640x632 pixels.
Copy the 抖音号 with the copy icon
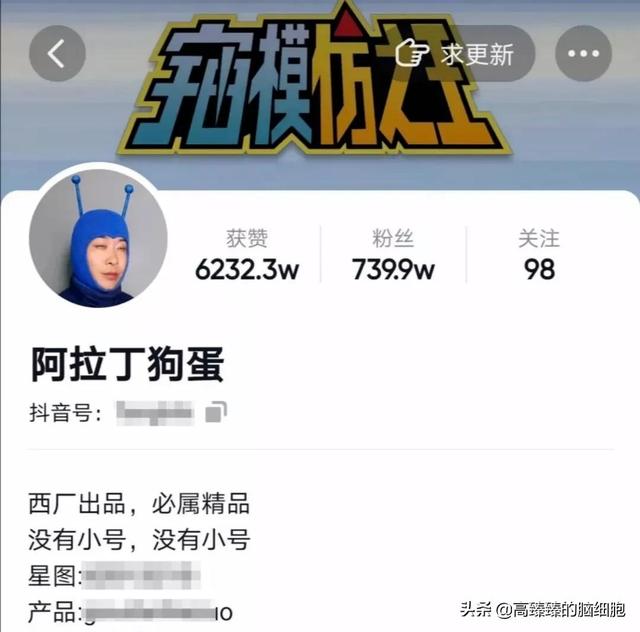pos(217,412)
